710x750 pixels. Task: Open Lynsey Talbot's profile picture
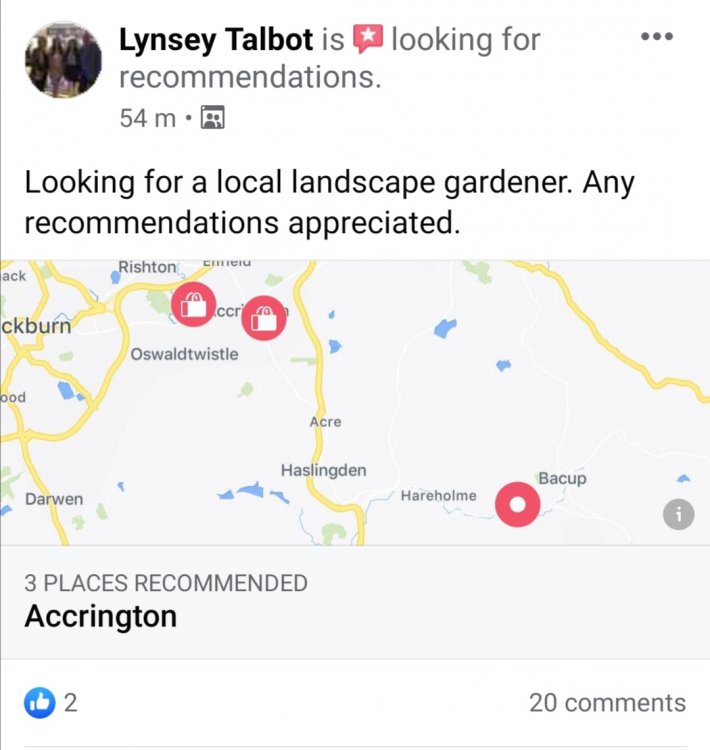63,60
